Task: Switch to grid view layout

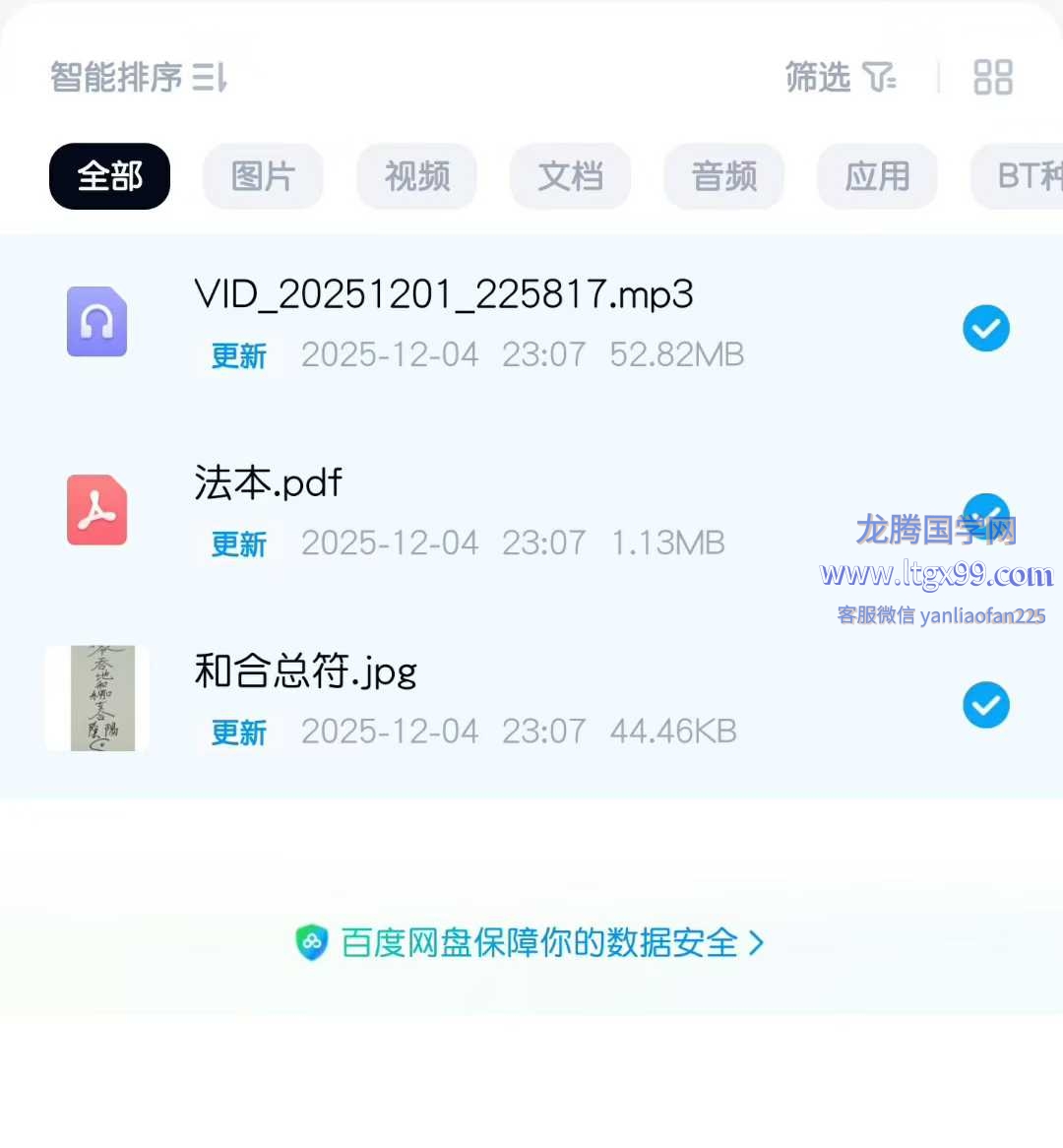Action: point(992,77)
